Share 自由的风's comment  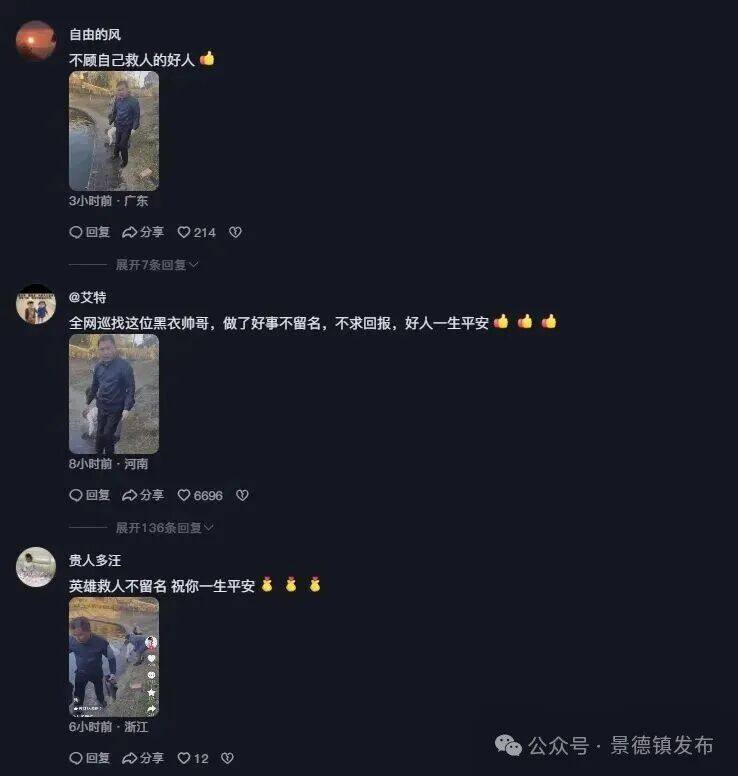143,232
